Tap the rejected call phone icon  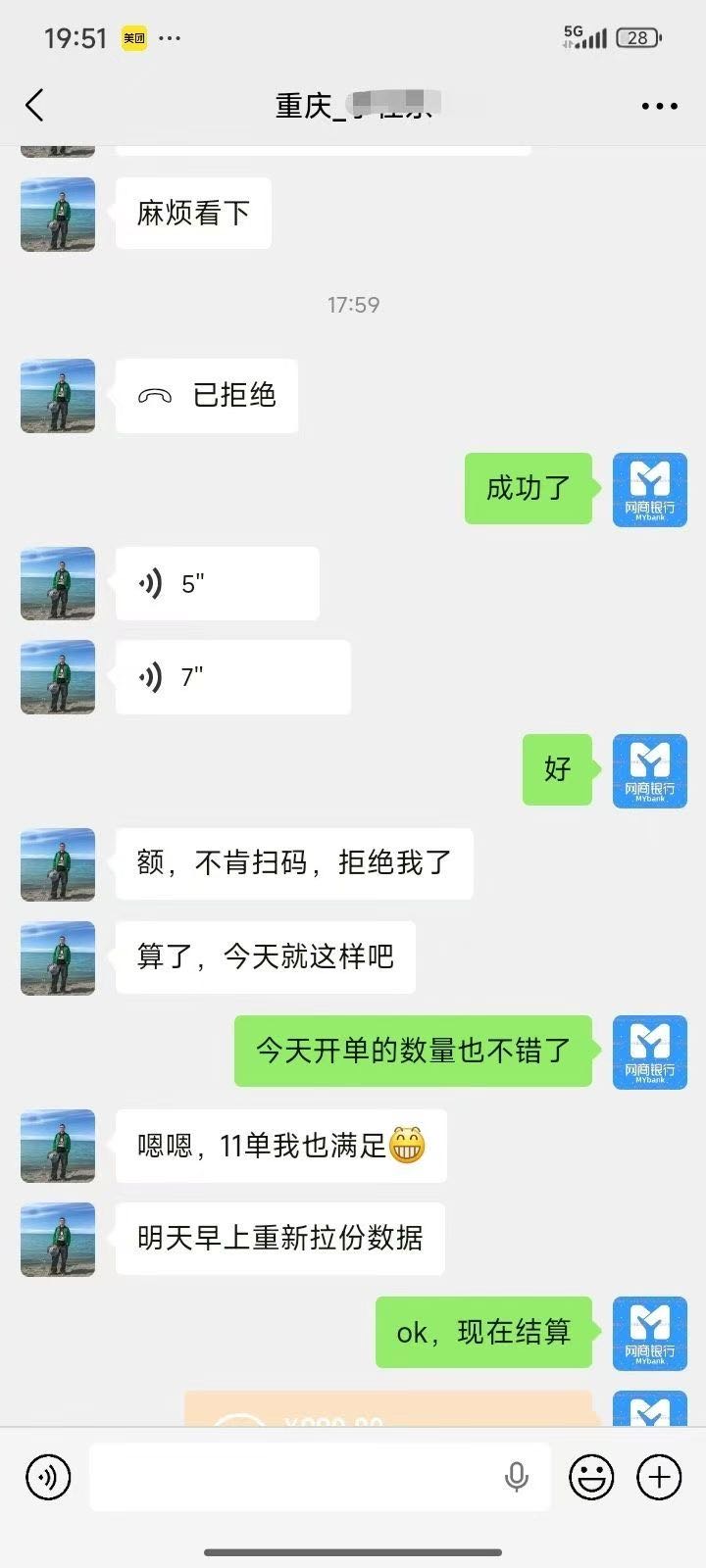tap(155, 396)
